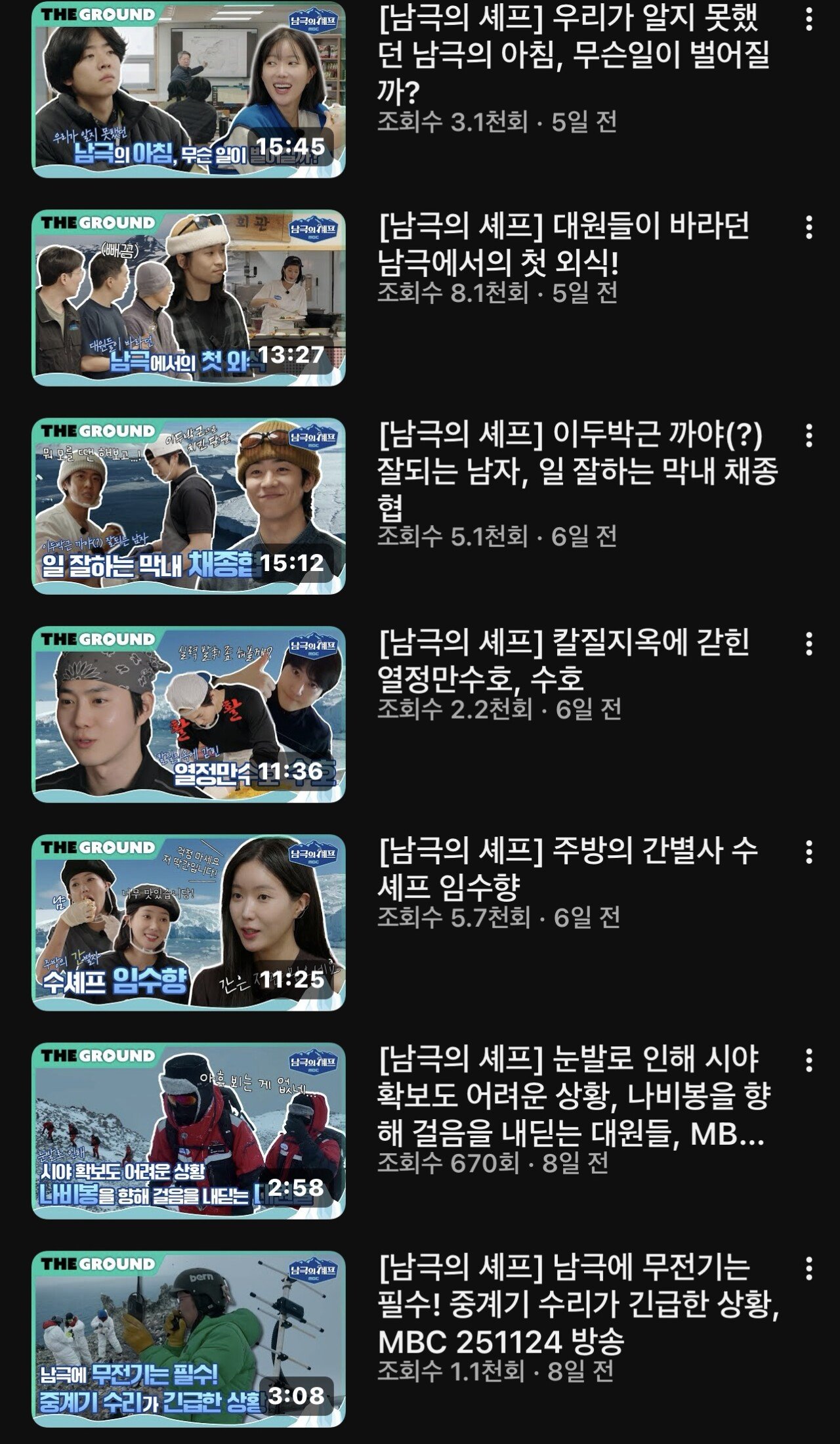
Task: Play the 남극에서의 첫 외식 video
Action: click(x=189, y=298)
